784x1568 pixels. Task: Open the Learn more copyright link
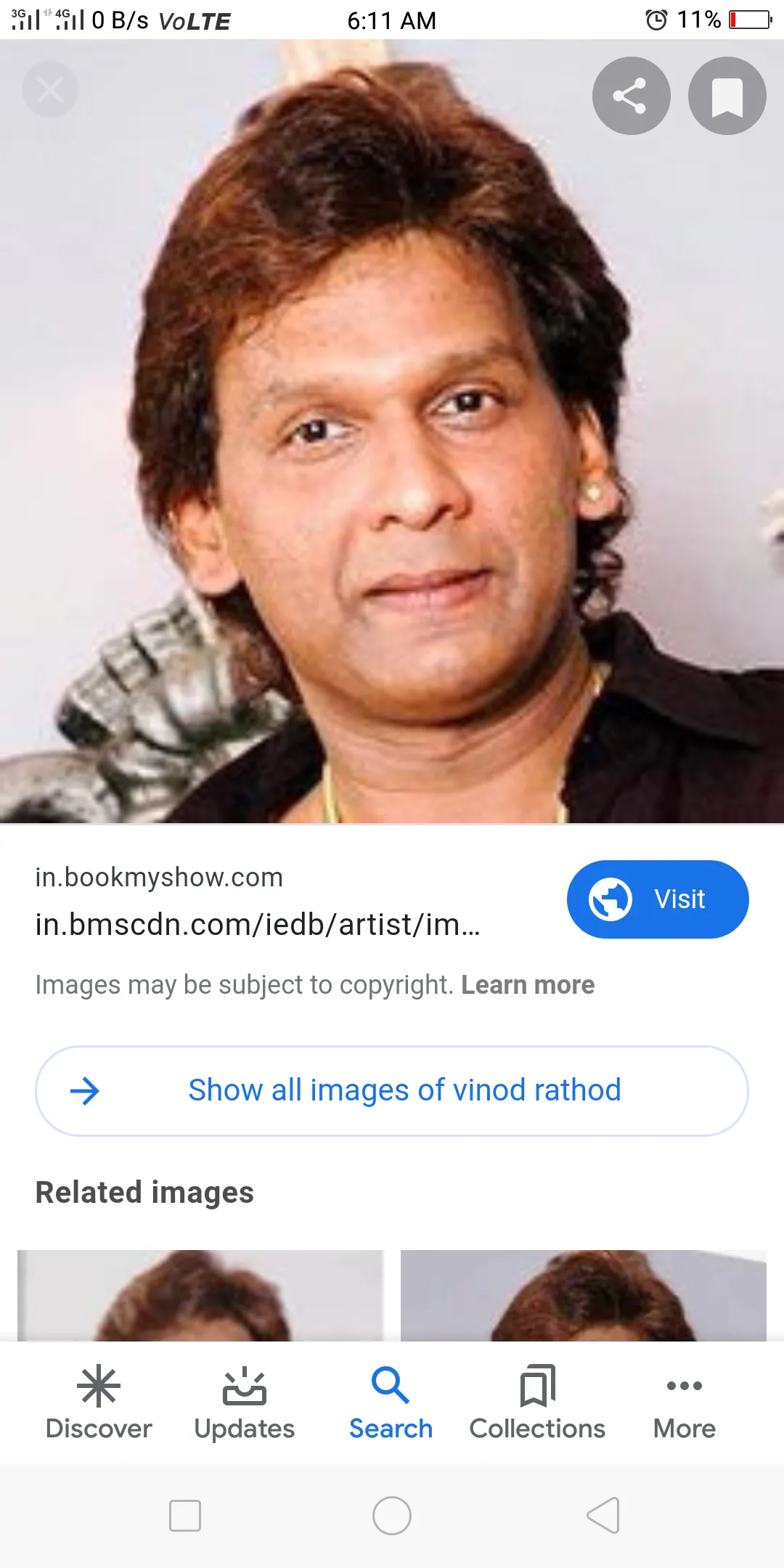[528, 985]
